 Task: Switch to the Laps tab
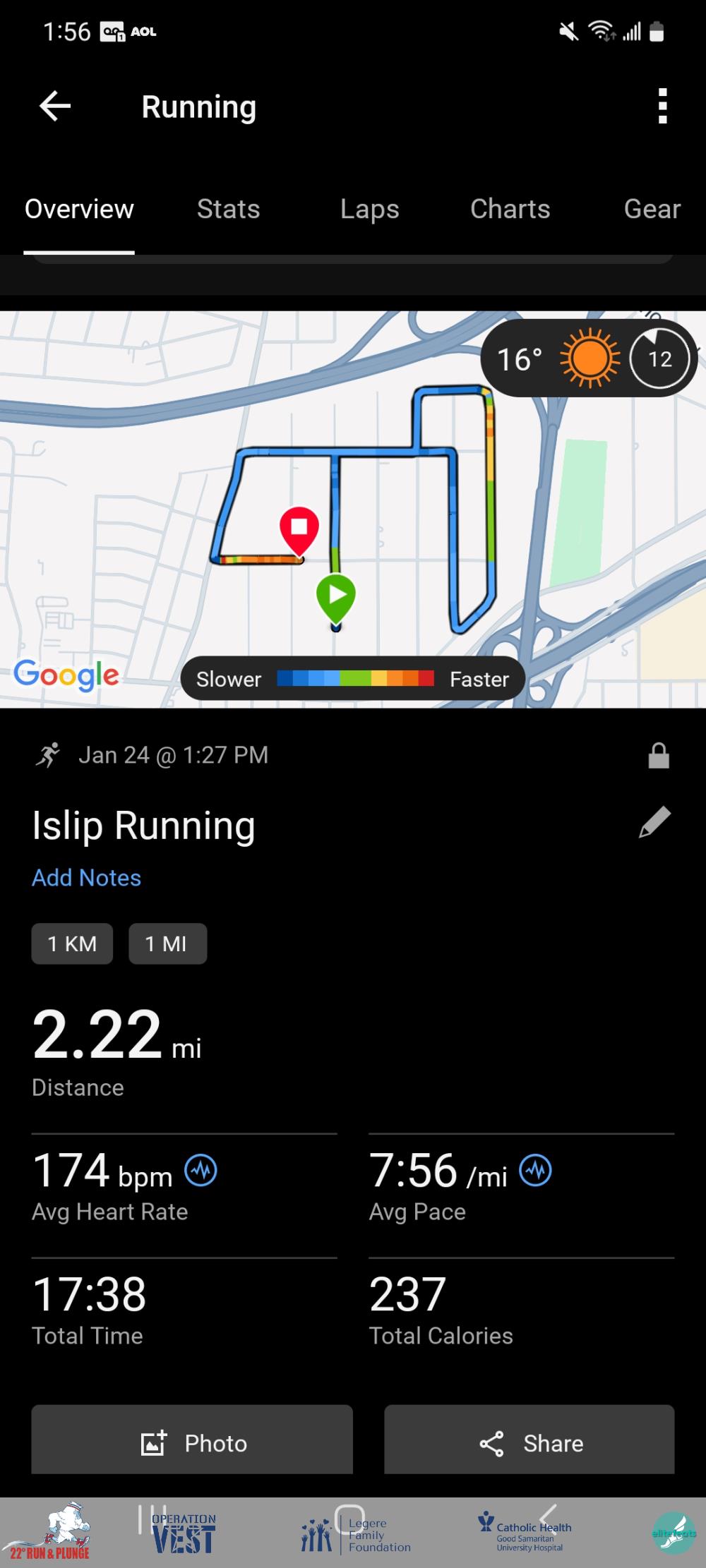click(369, 210)
